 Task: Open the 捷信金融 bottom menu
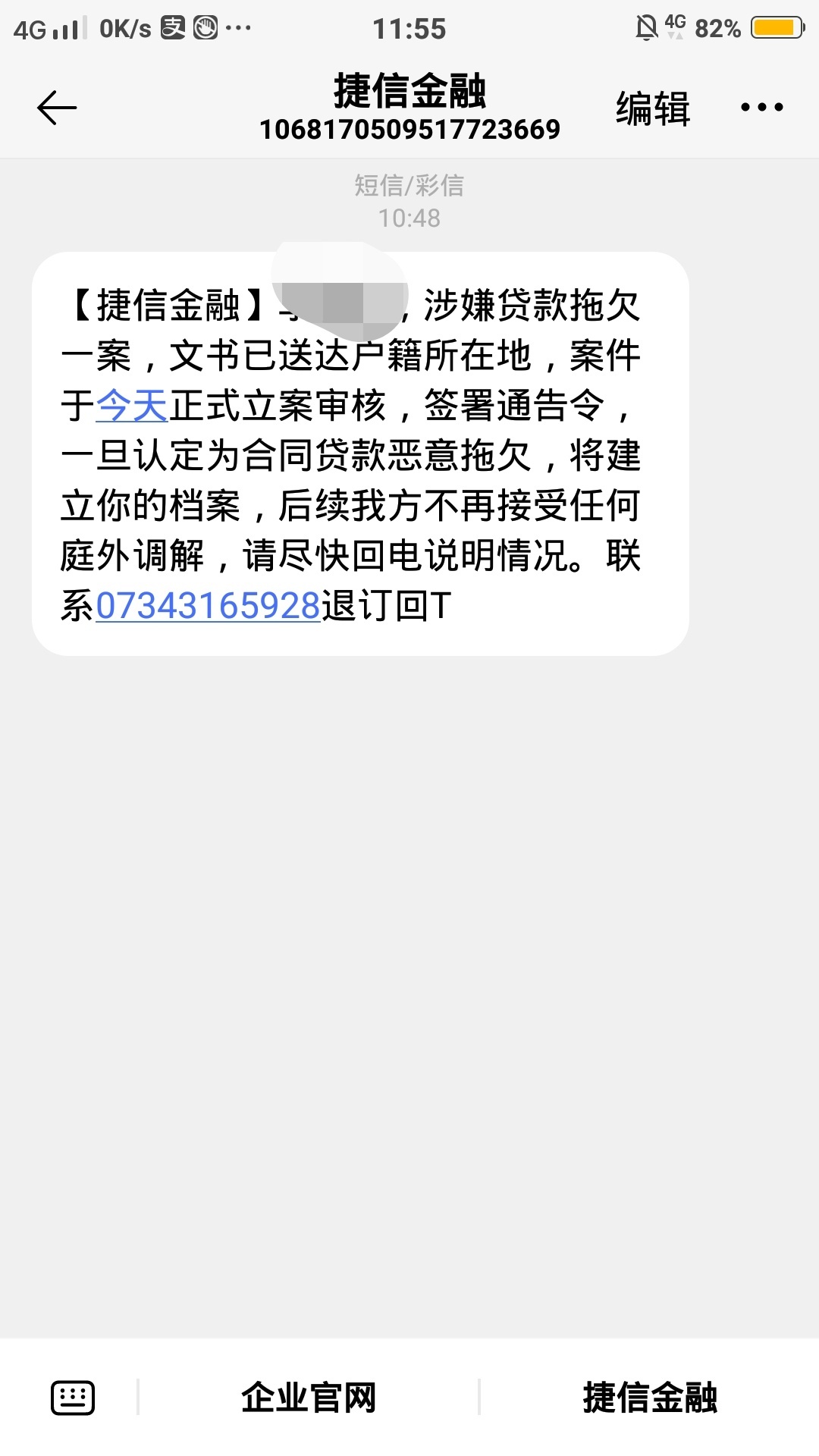coord(650,1398)
